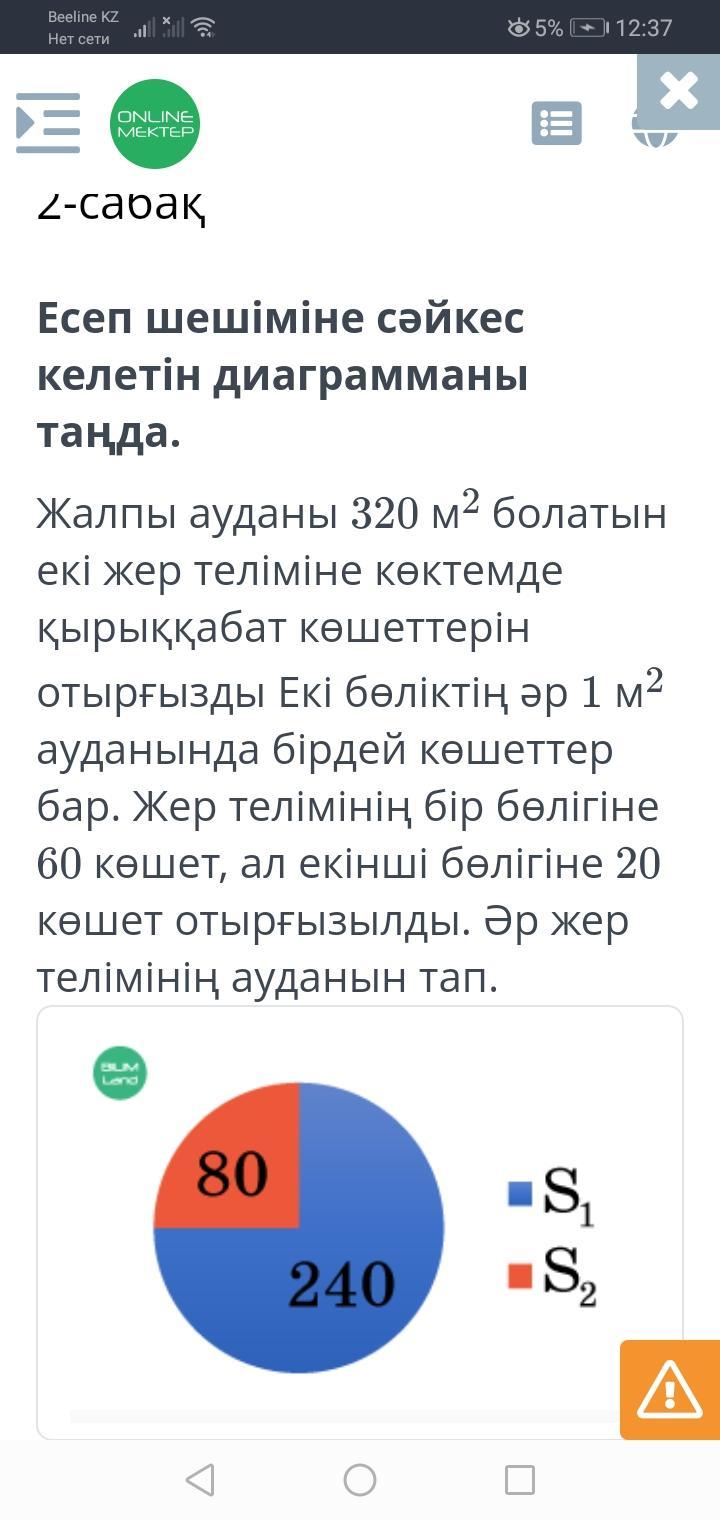The width and height of the screenshot is (720, 1520).
Task: Open the lesson list icon
Action: pyautogui.click(x=556, y=123)
